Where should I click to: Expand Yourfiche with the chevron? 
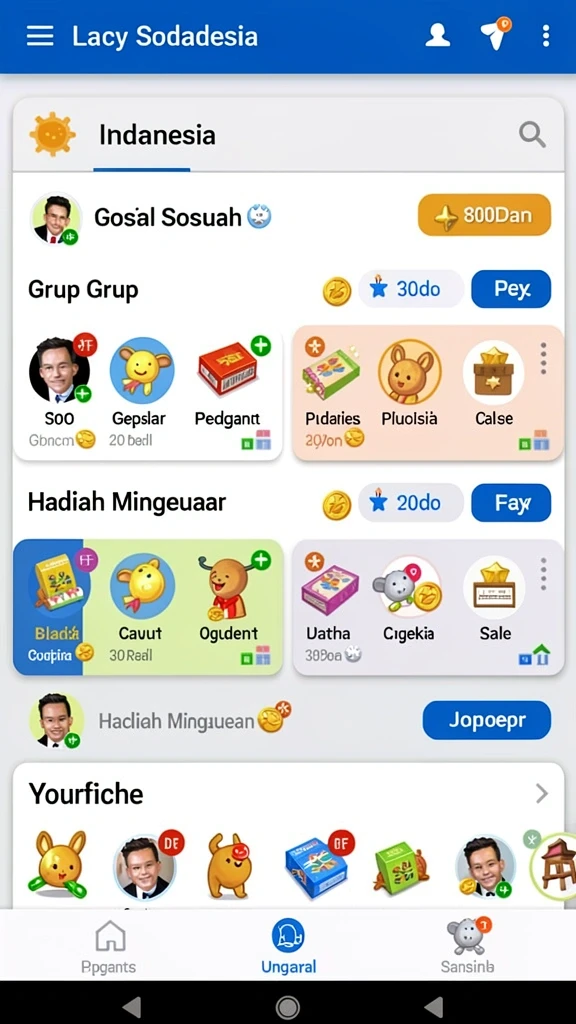pyautogui.click(x=542, y=793)
